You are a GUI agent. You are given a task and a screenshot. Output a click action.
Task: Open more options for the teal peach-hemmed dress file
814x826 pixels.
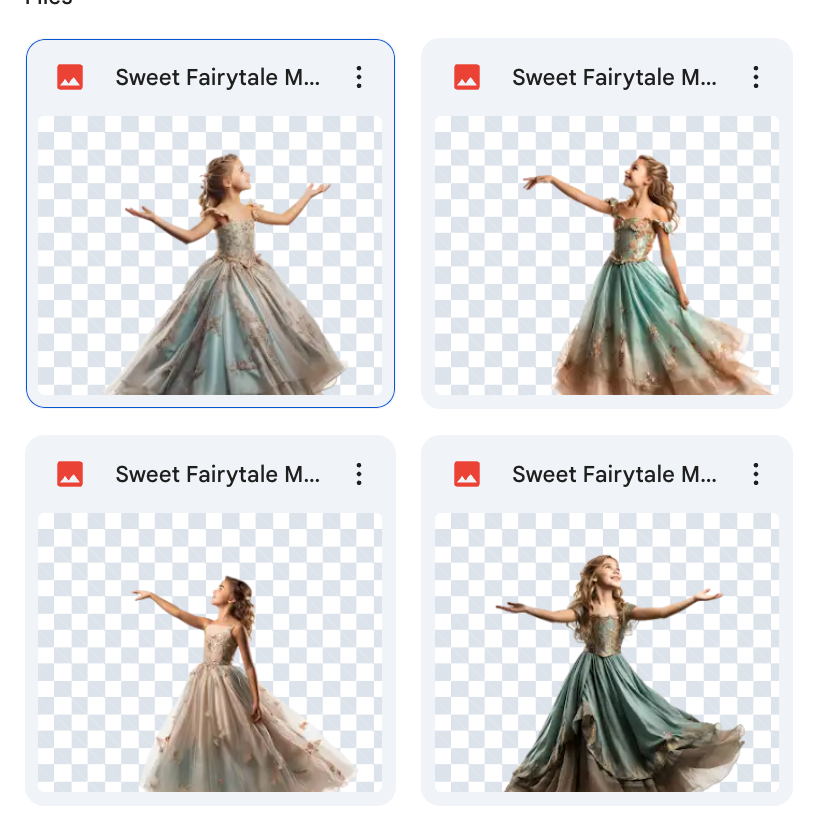756,77
